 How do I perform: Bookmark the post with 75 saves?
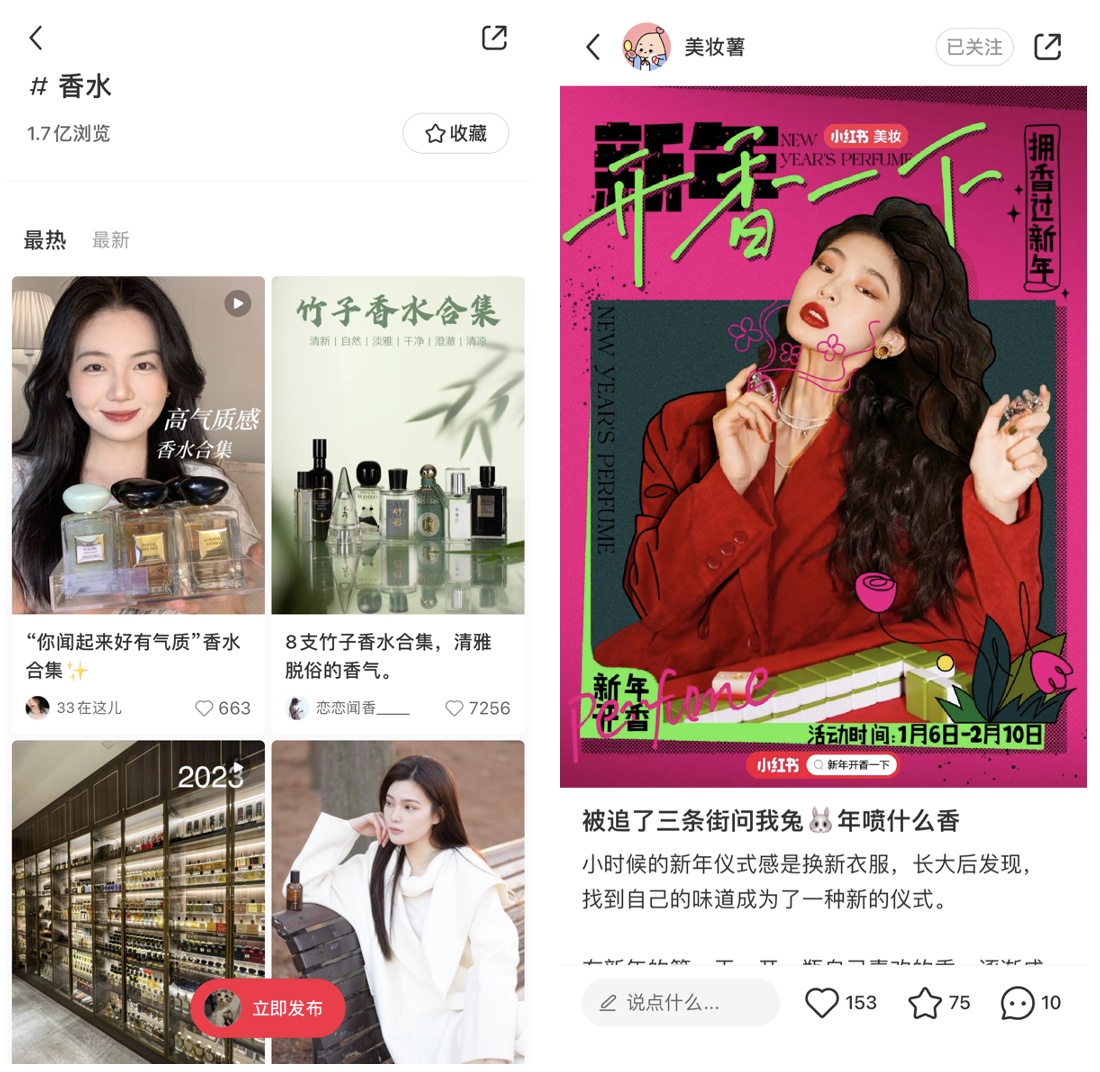tap(925, 1003)
